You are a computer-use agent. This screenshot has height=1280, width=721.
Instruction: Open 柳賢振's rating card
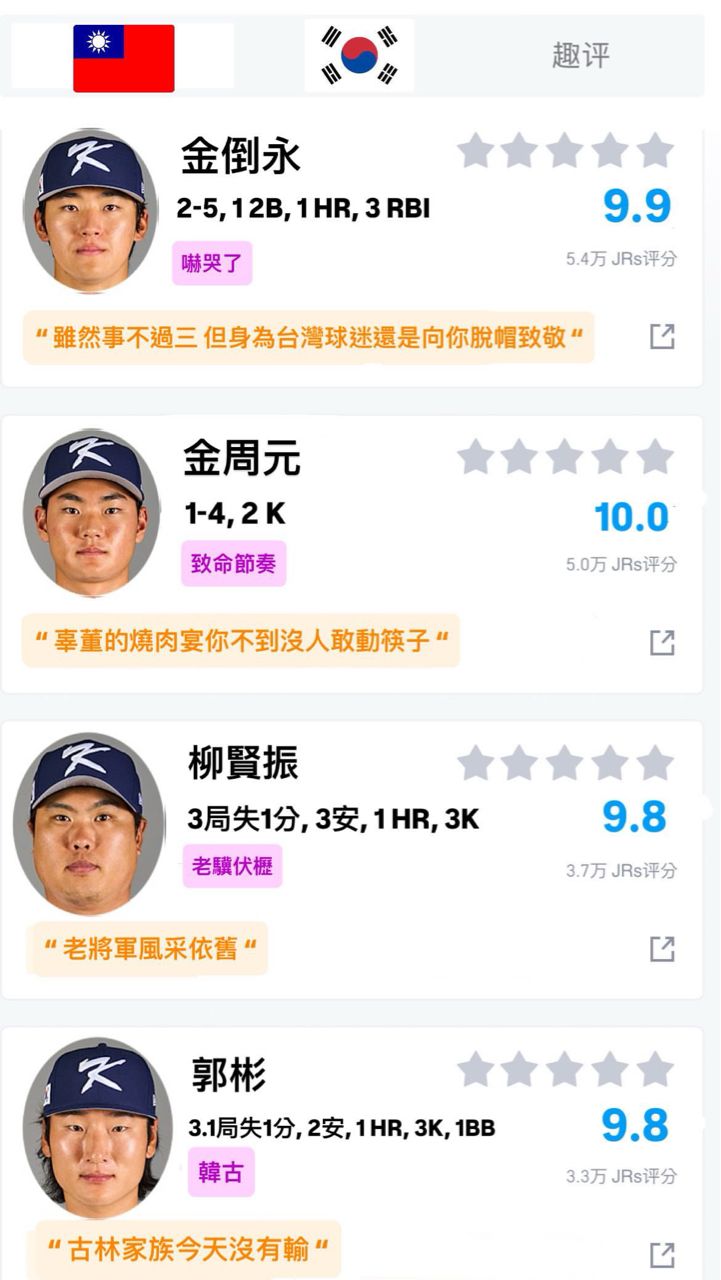pos(243,765)
